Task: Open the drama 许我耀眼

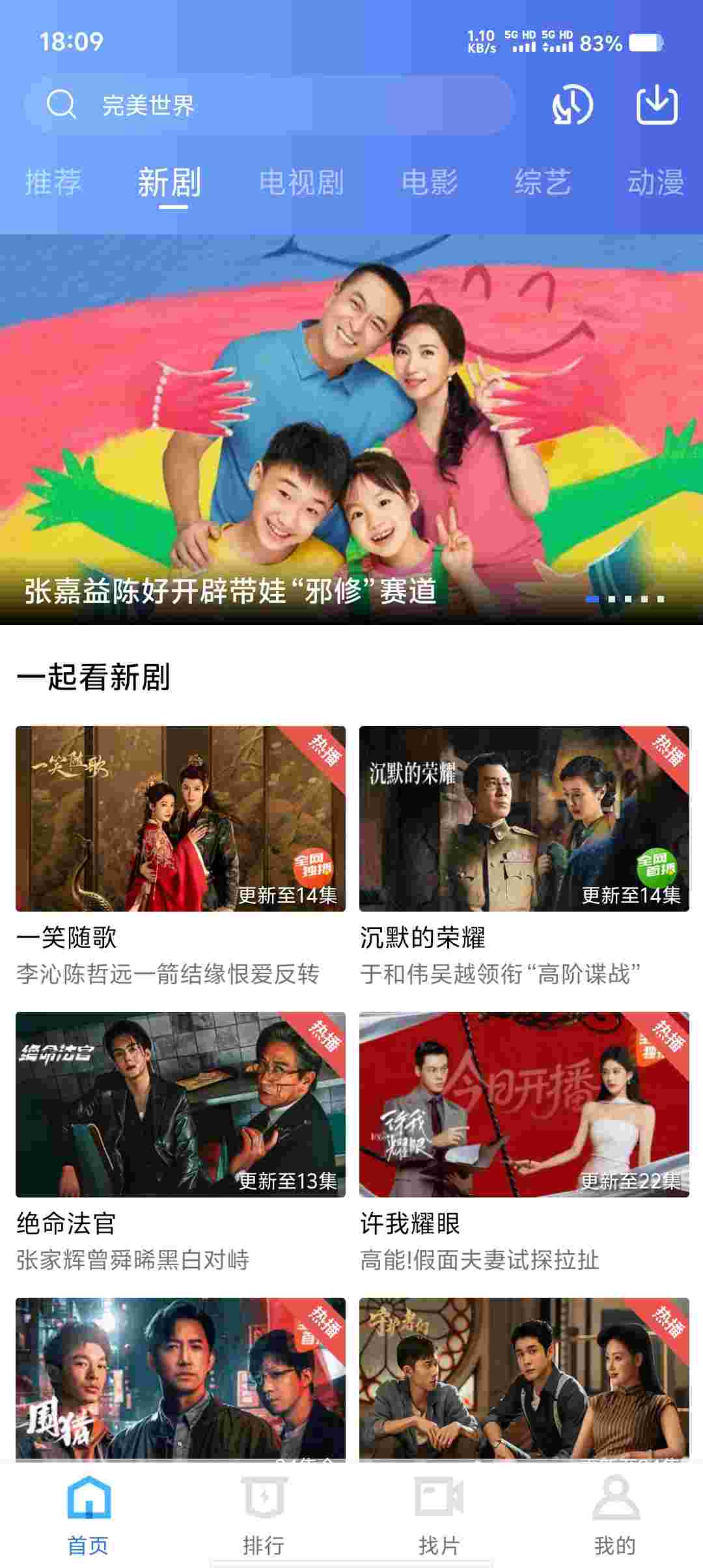Action: [524, 1104]
